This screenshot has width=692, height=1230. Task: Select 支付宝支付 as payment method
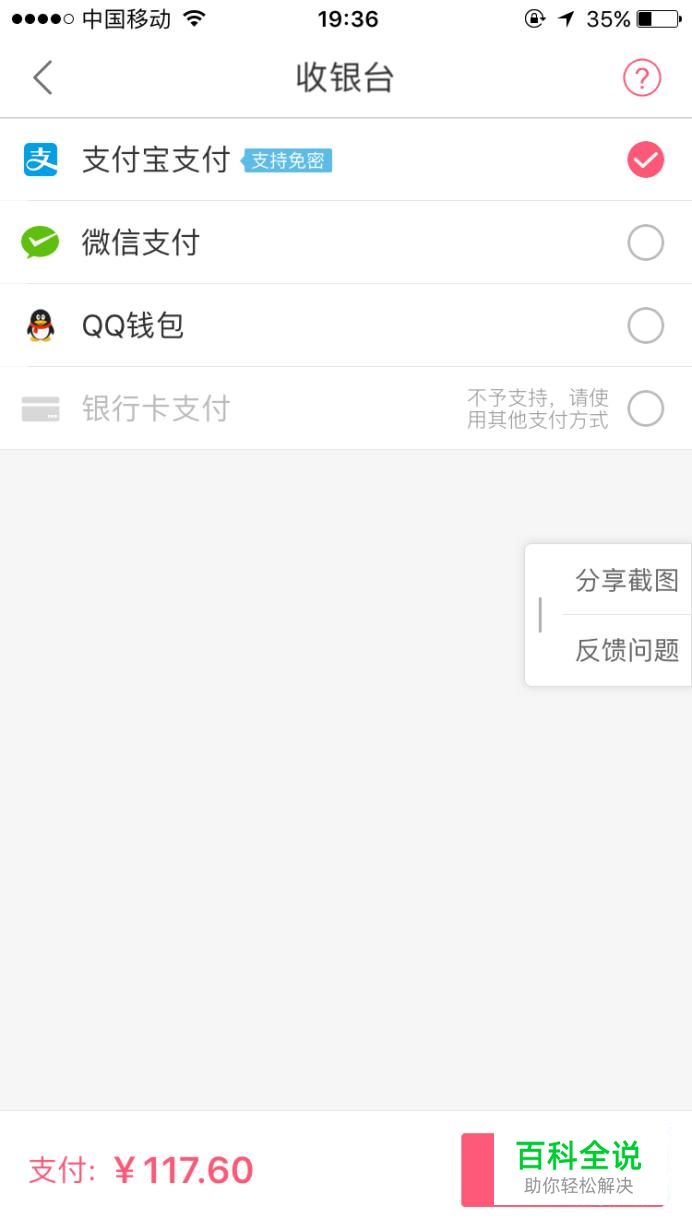[346, 160]
